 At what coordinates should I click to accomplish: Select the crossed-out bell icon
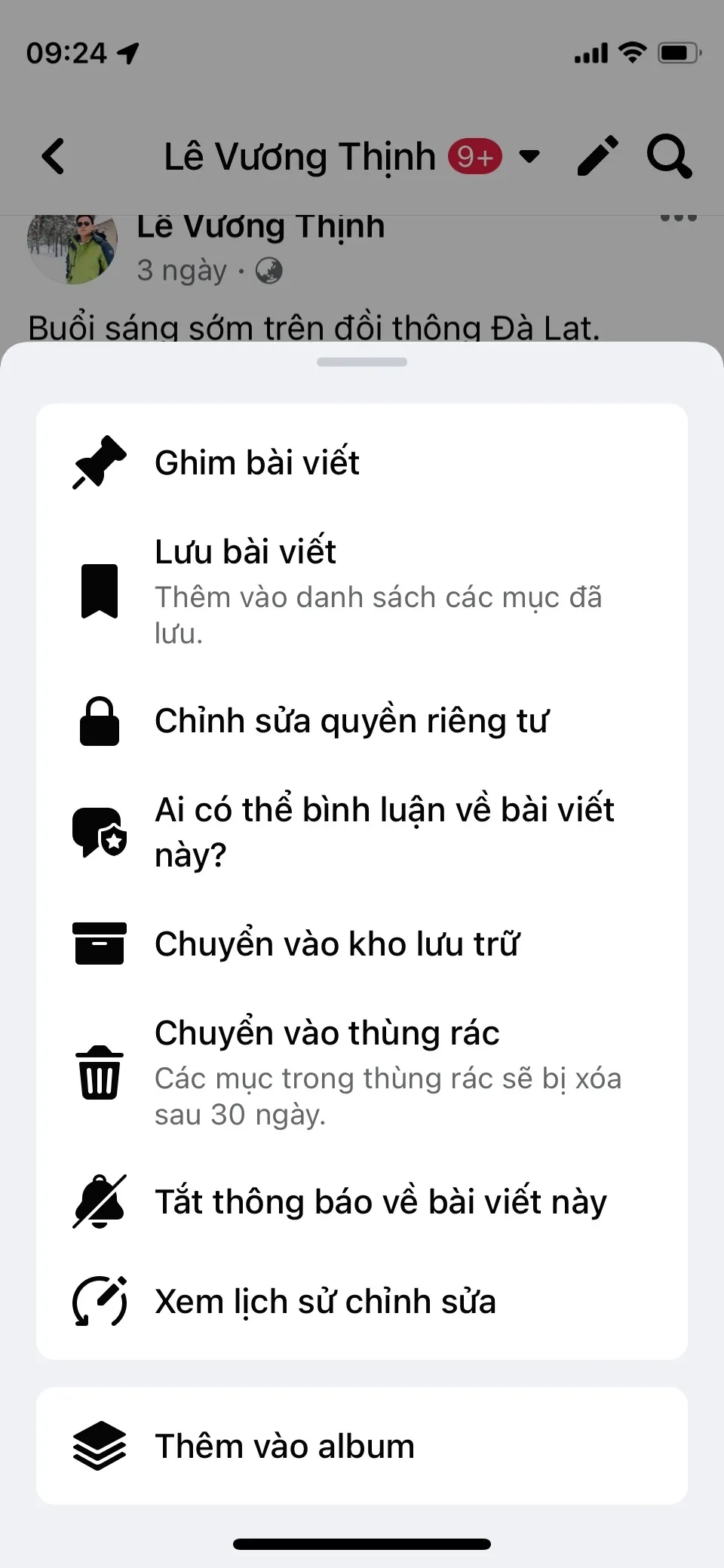coord(99,1201)
